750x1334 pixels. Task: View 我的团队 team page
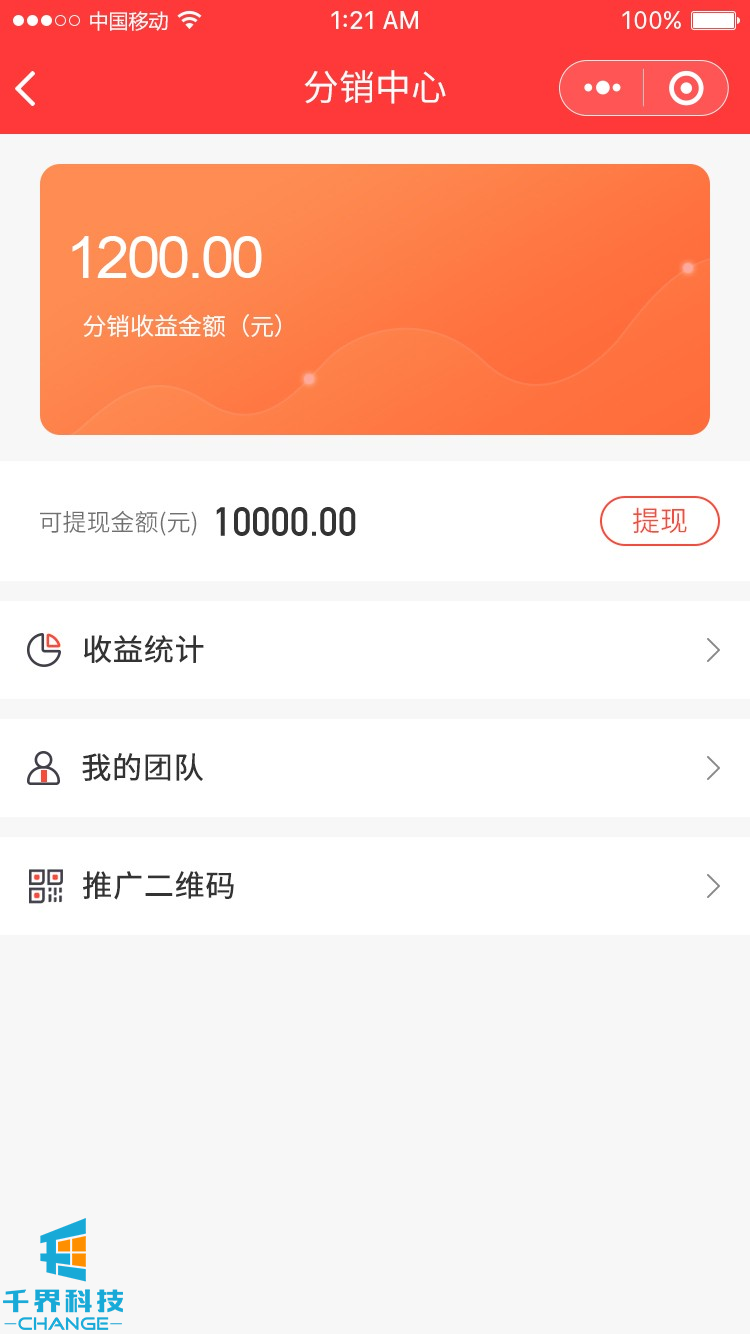[375, 768]
